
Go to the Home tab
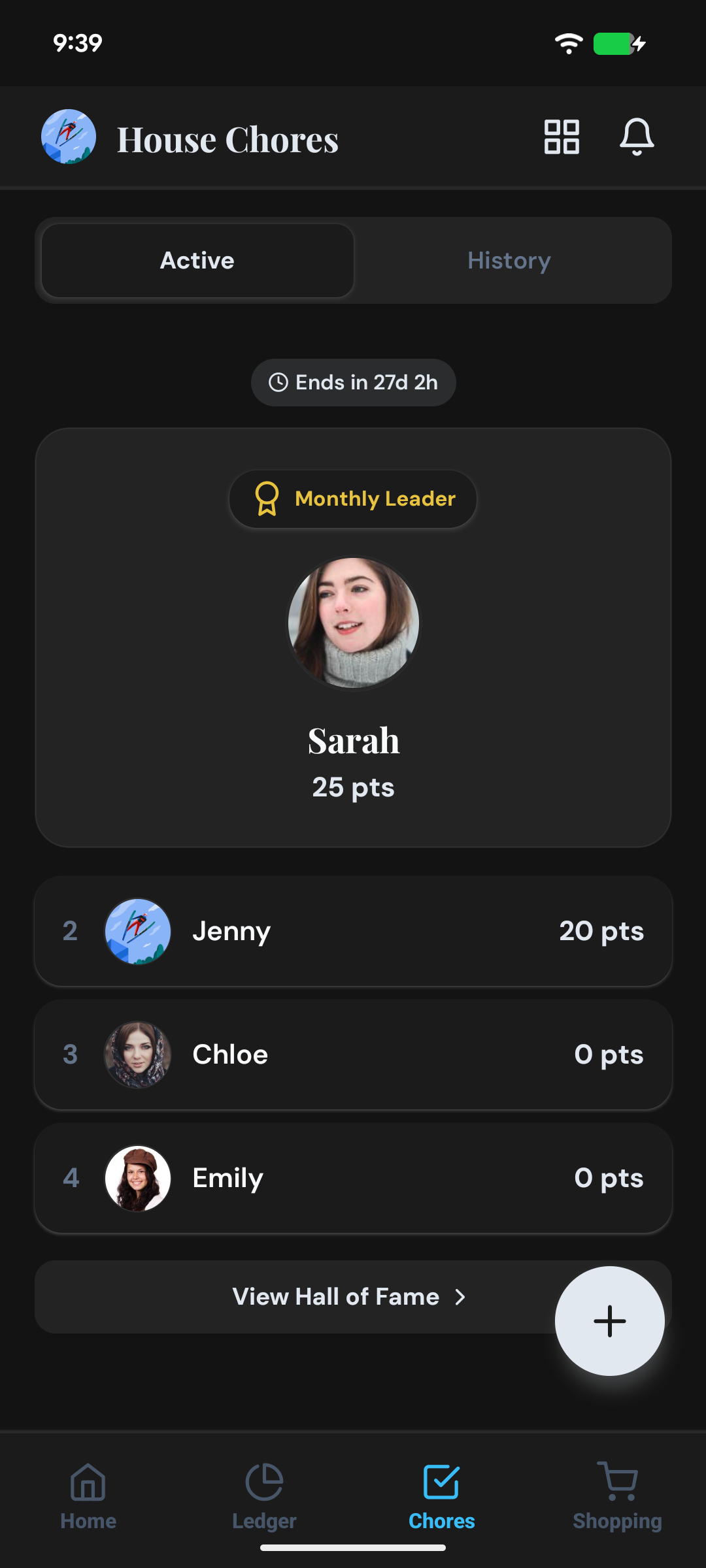click(x=88, y=1496)
